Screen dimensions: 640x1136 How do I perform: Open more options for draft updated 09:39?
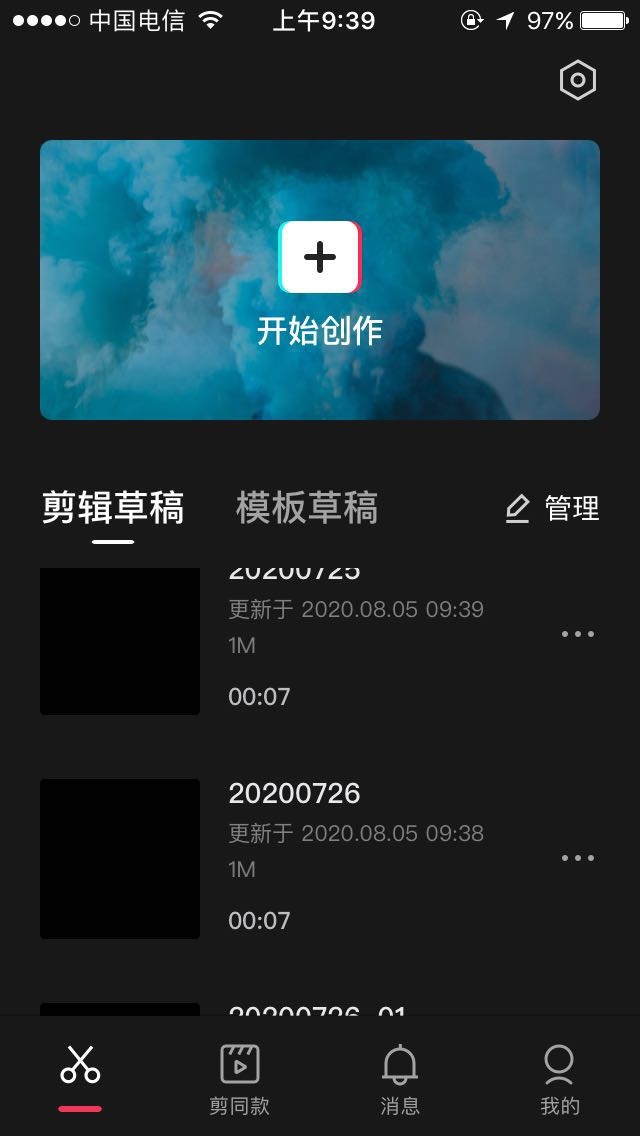point(577,634)
